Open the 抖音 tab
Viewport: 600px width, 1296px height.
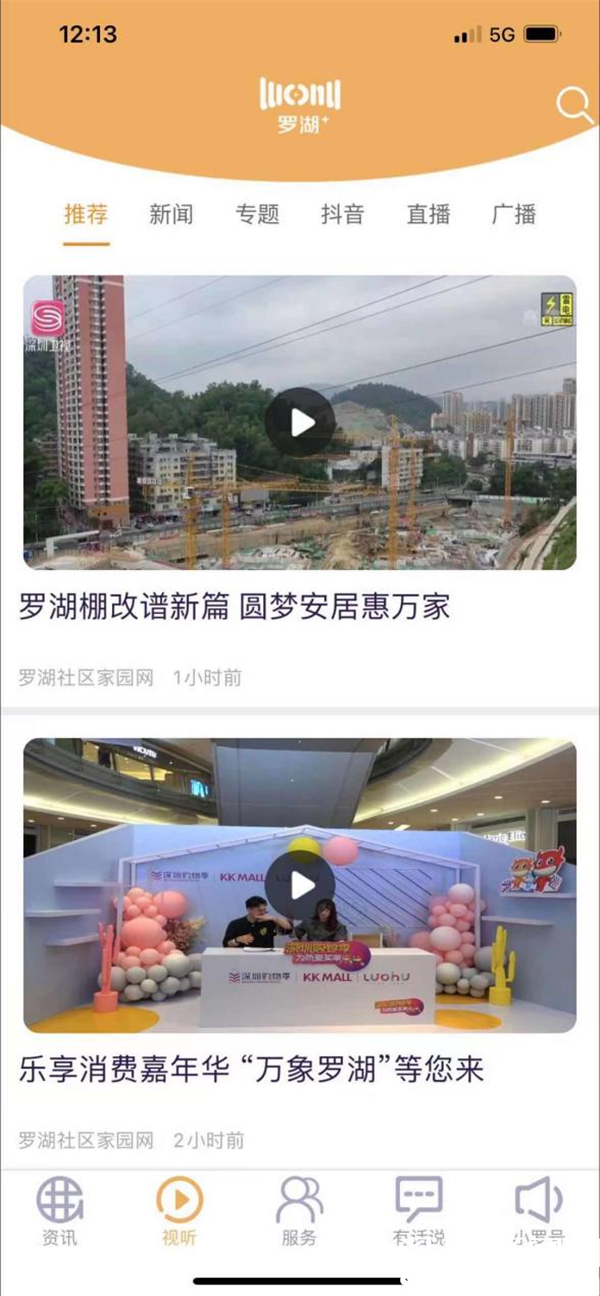[342, 214]
